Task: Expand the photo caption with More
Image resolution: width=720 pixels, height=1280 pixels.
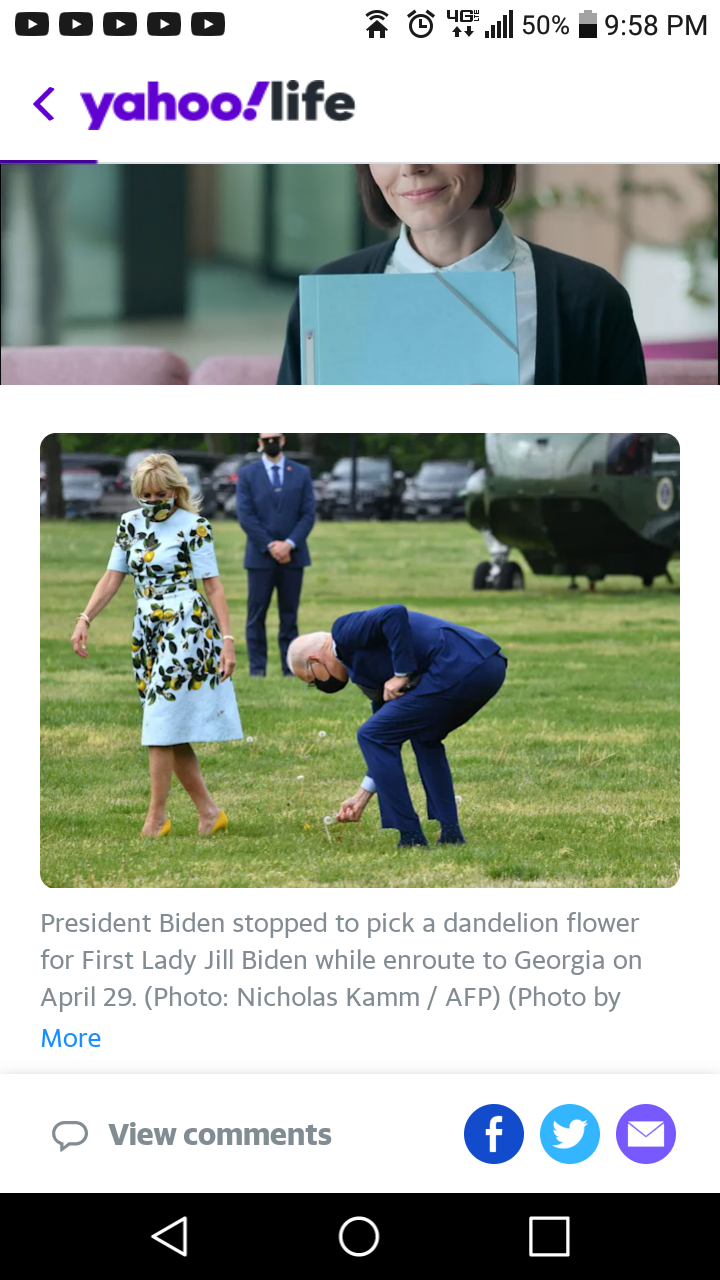Action: (71, 1038)
